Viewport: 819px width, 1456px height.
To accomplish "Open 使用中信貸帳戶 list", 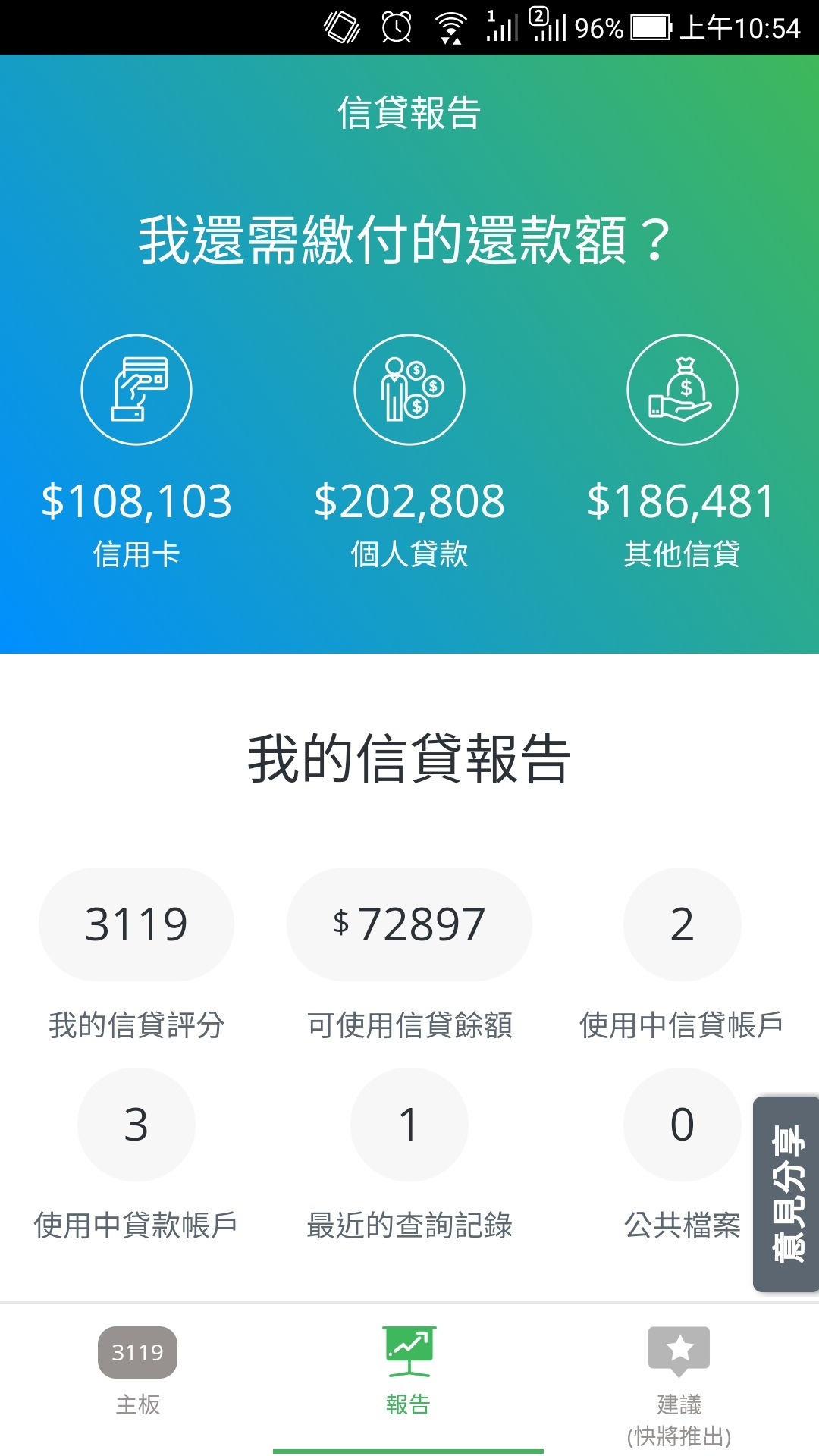I will pos(682,924).
